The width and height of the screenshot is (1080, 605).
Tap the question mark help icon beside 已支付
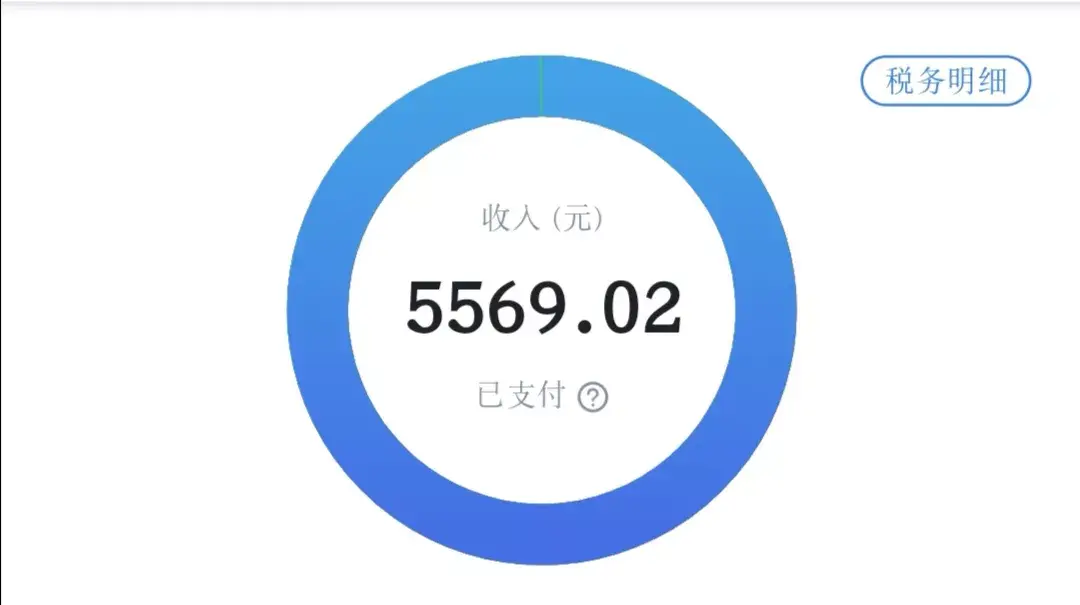[x=593, y=398]
